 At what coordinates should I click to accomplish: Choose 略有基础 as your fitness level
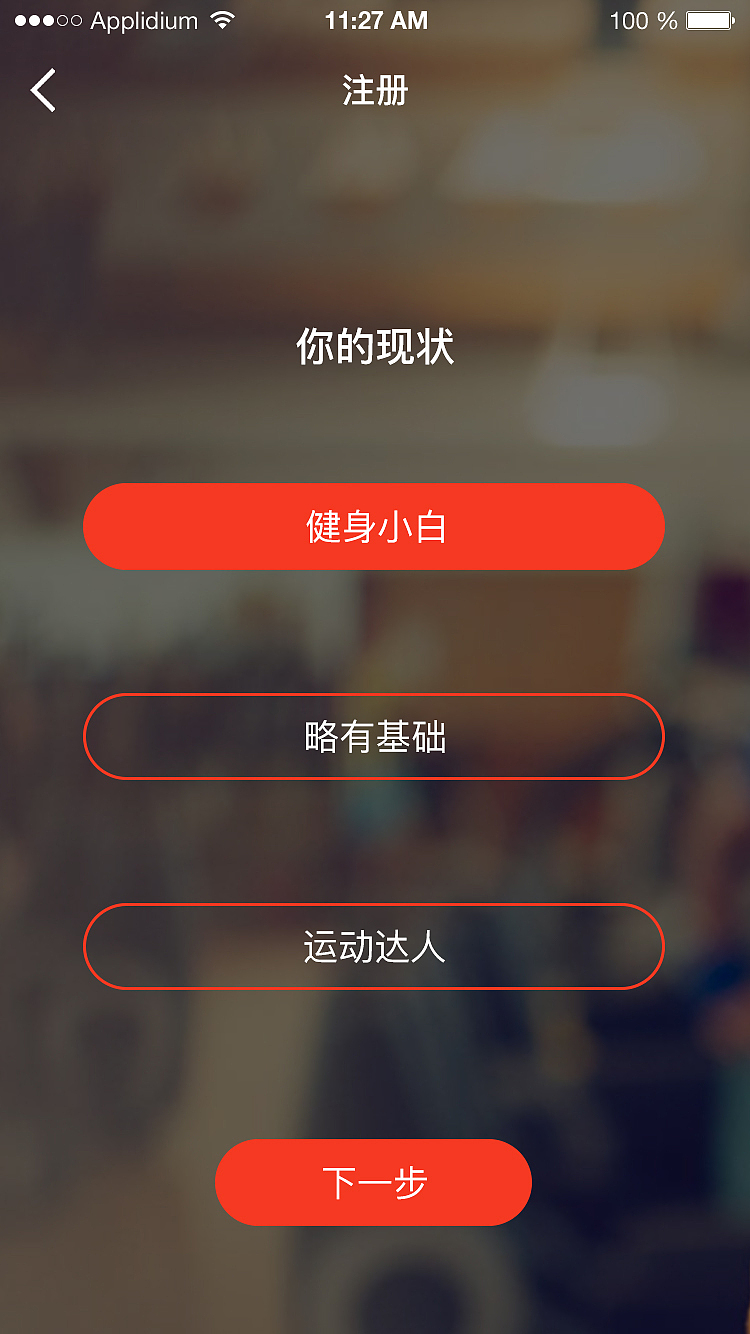click(x=375, y=736)
